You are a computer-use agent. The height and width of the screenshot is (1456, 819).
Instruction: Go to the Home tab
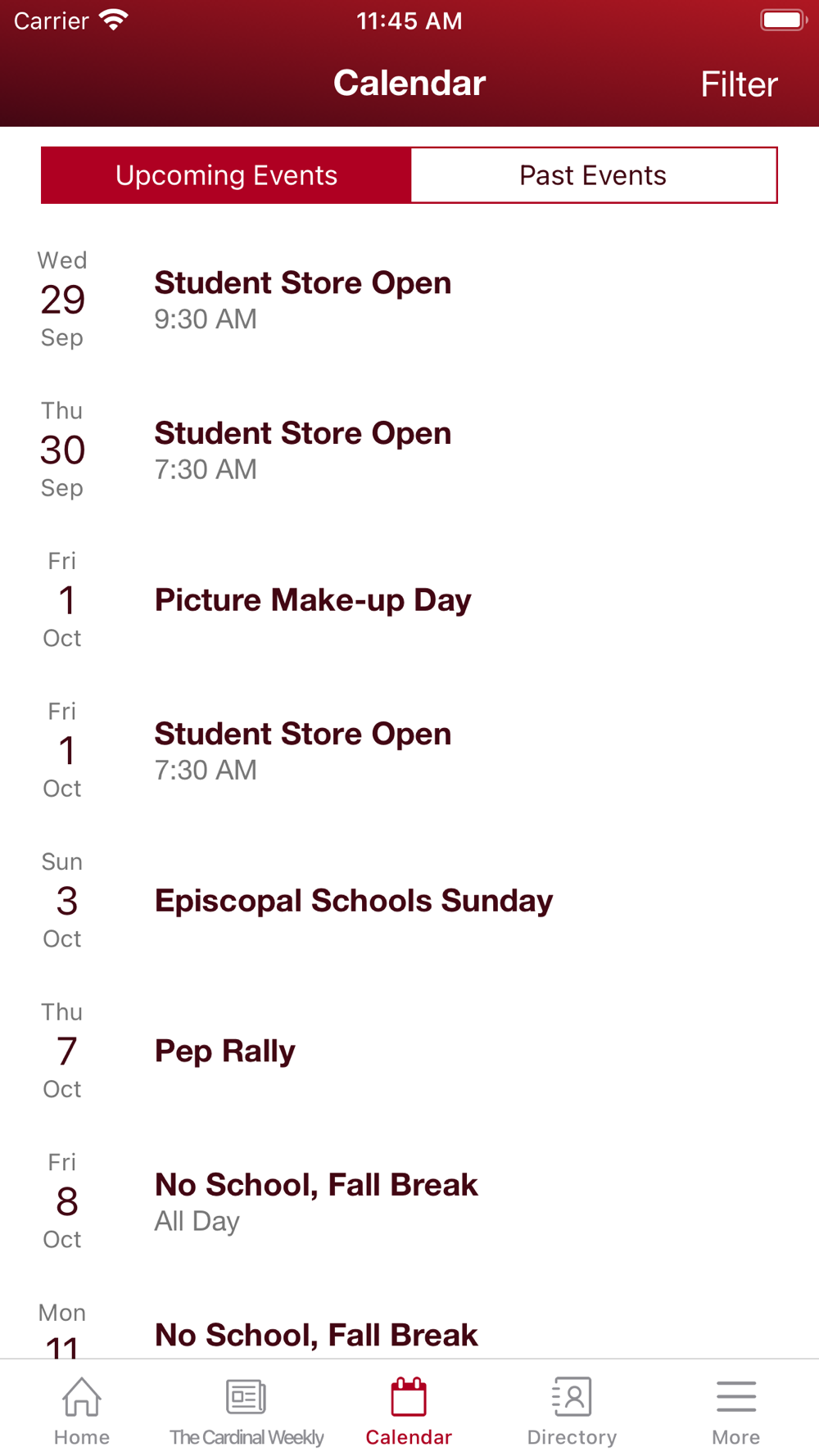coord(82,1410)
